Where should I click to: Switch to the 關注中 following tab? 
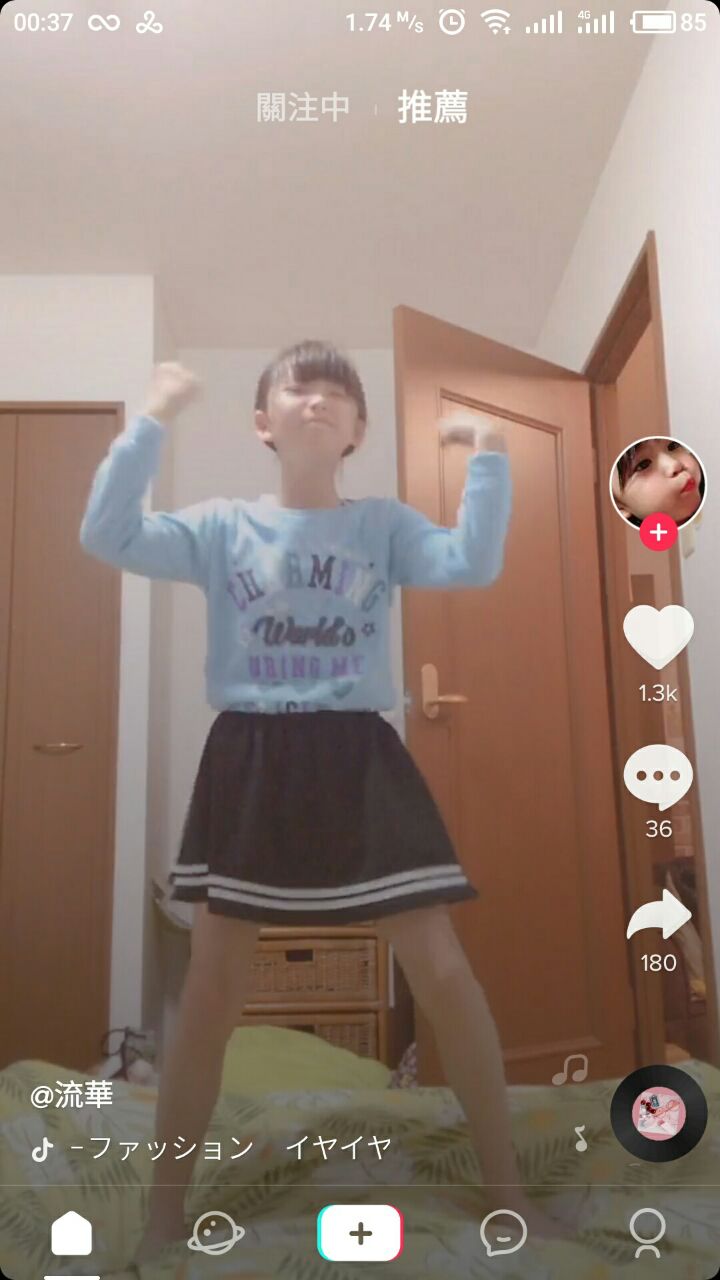[x=303, y=108]
